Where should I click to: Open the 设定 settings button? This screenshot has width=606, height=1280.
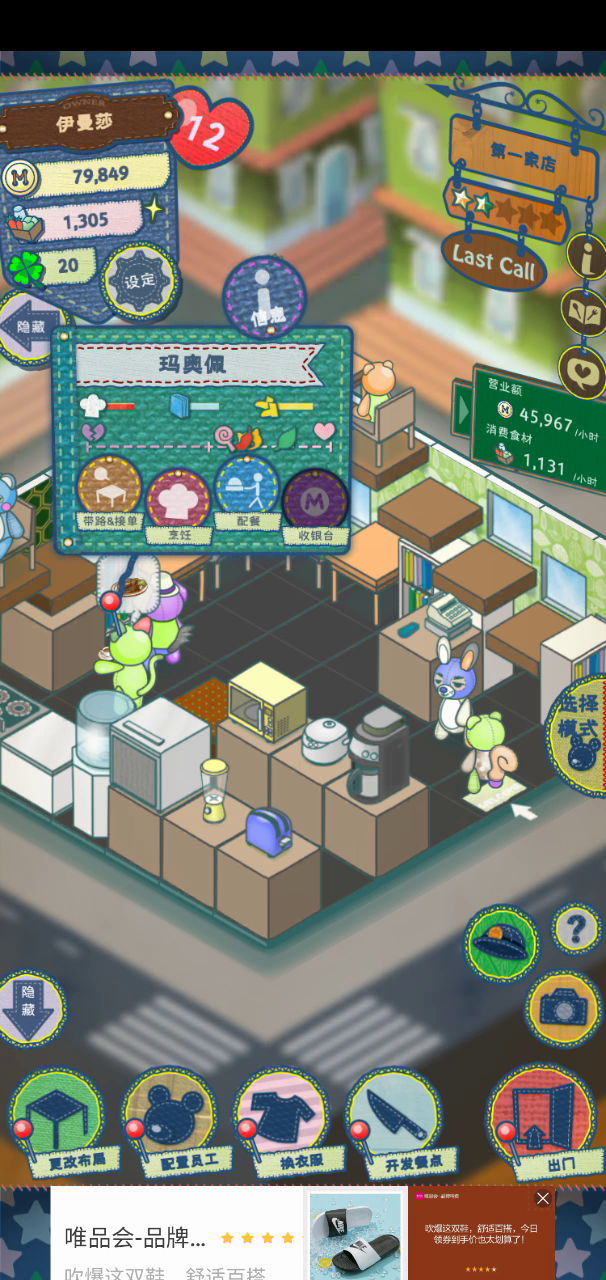pos(140,280)
